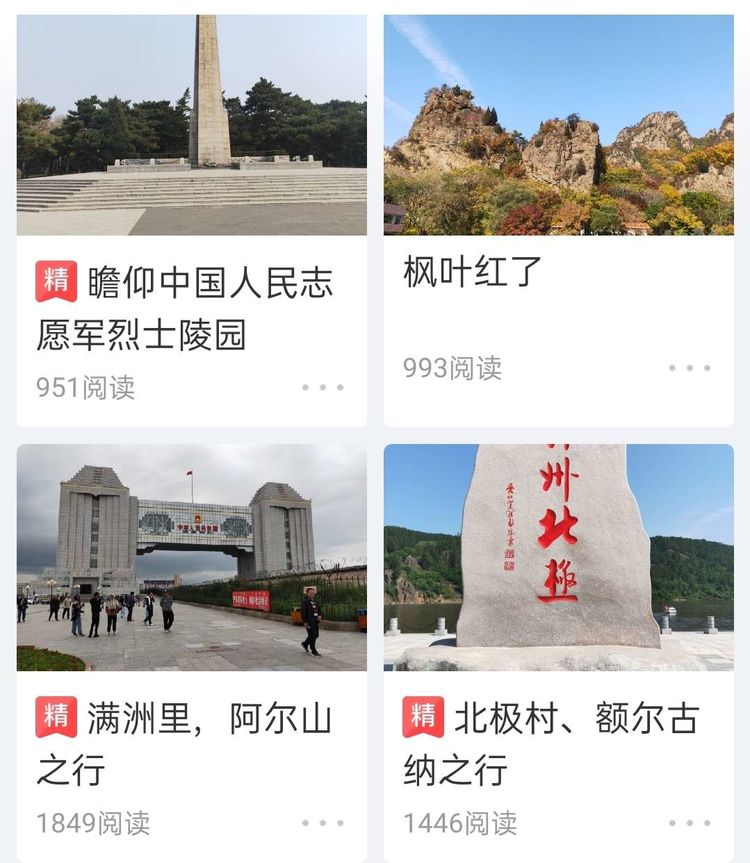Open the more options menu on 满洲里，阿尔山之行 card
This screenshot has height=863, width=750.
[324, 823]
